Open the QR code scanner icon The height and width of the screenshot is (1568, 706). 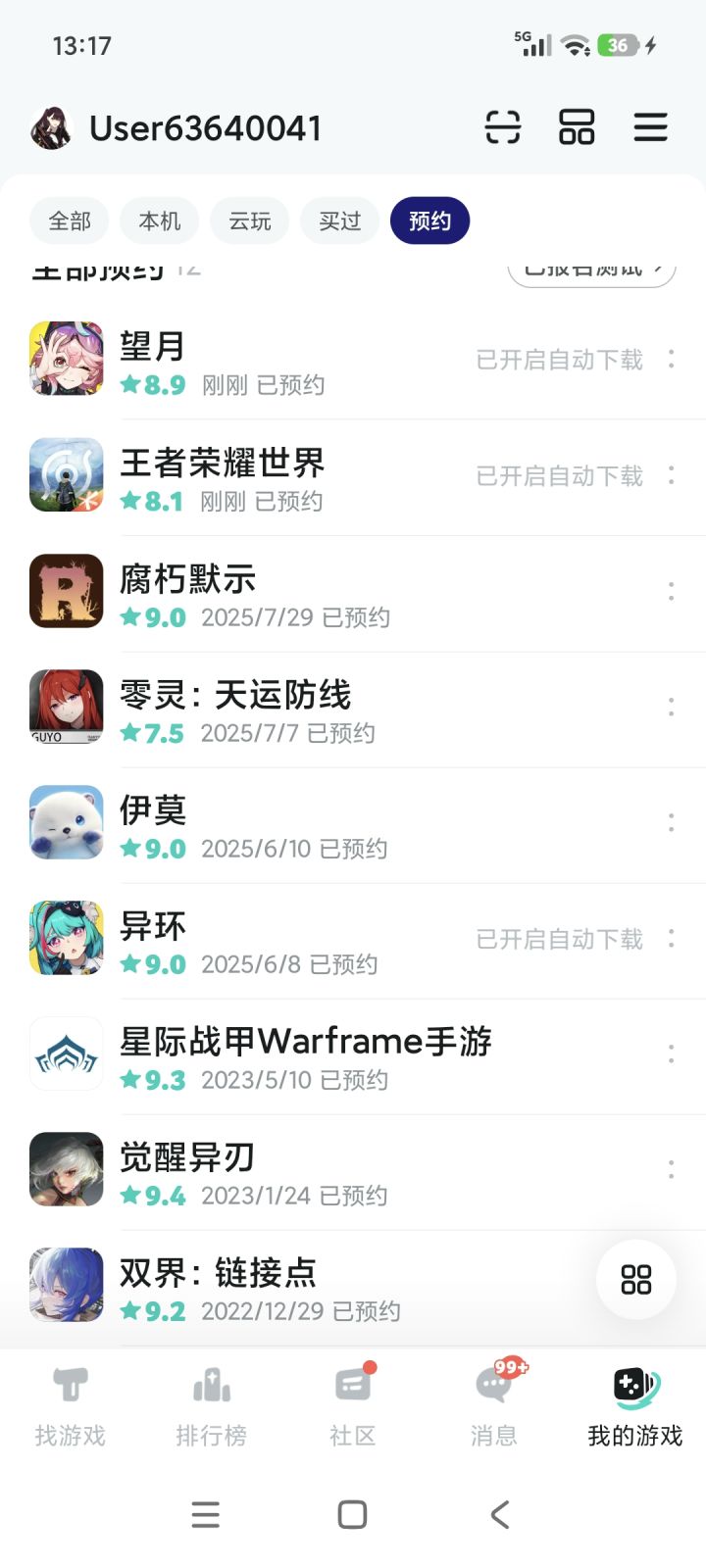coord(503,127)
